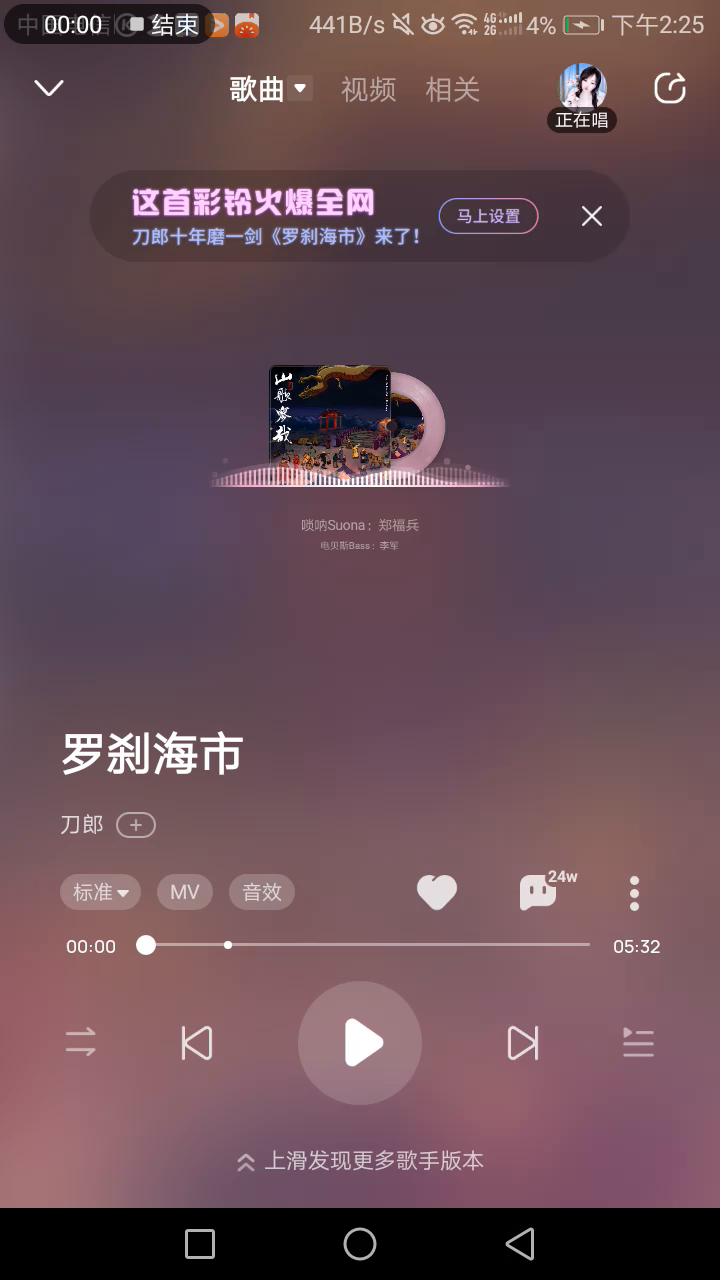
Task: Watch the MV for 罗刹海市
Action: 185,892
